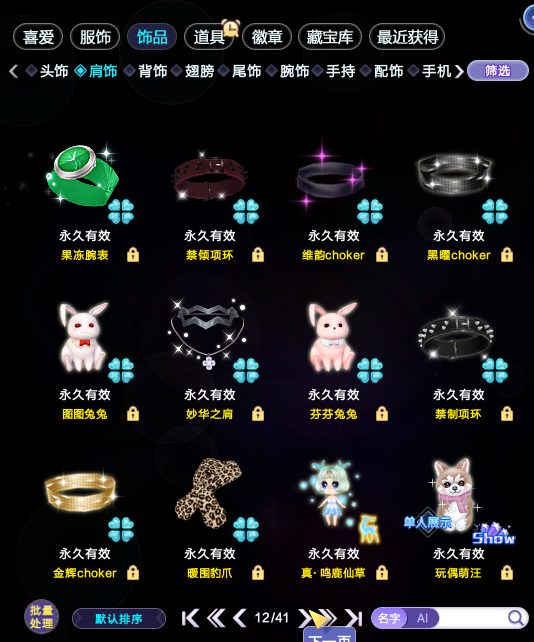This screenshot has height=642, width=534.
Task: Show 最近获得 items
Action: (407, 37)
